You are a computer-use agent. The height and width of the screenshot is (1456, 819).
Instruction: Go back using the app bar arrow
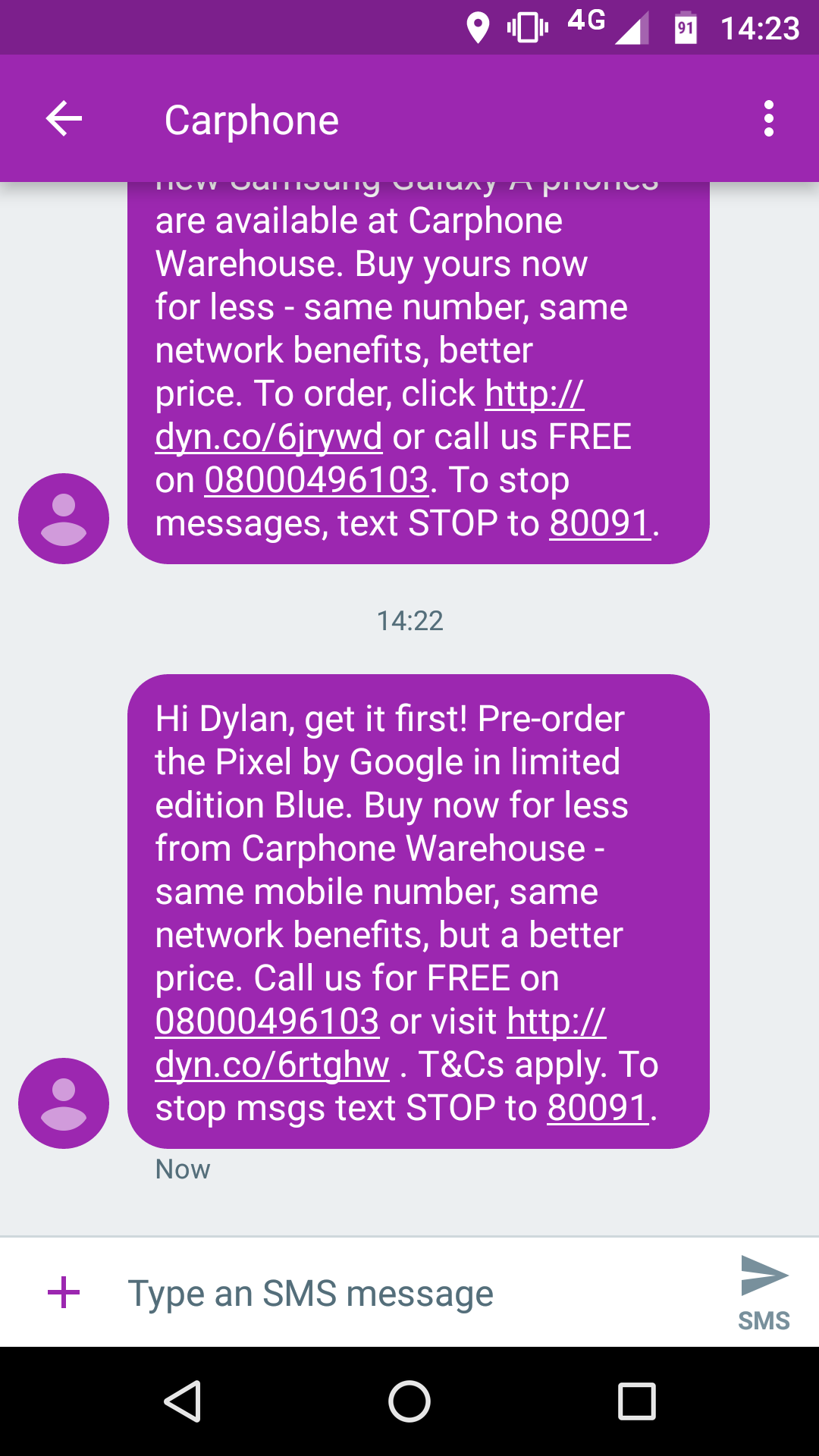[64, 119]
